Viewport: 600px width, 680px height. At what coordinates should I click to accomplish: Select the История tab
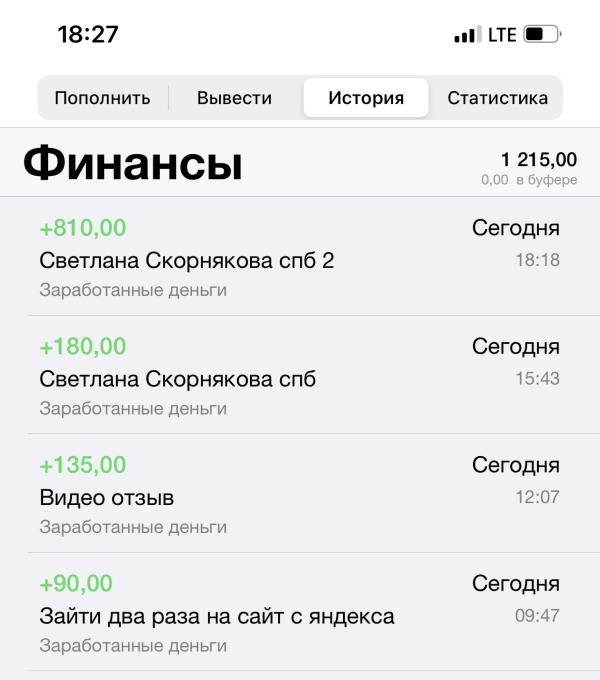[366, 98]
